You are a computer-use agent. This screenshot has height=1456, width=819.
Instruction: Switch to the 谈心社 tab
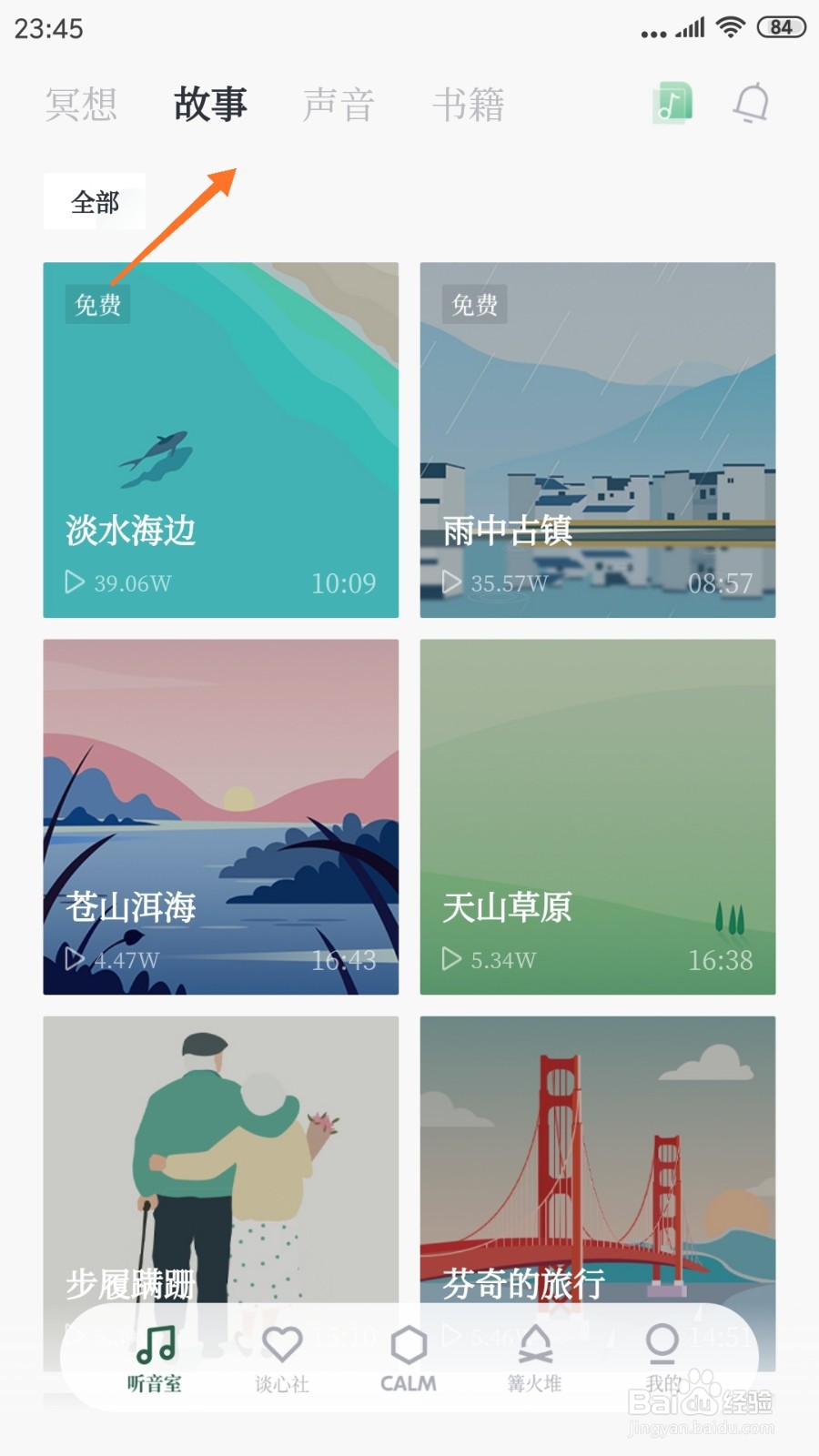pyautogui.click(x=282, y=1358)
